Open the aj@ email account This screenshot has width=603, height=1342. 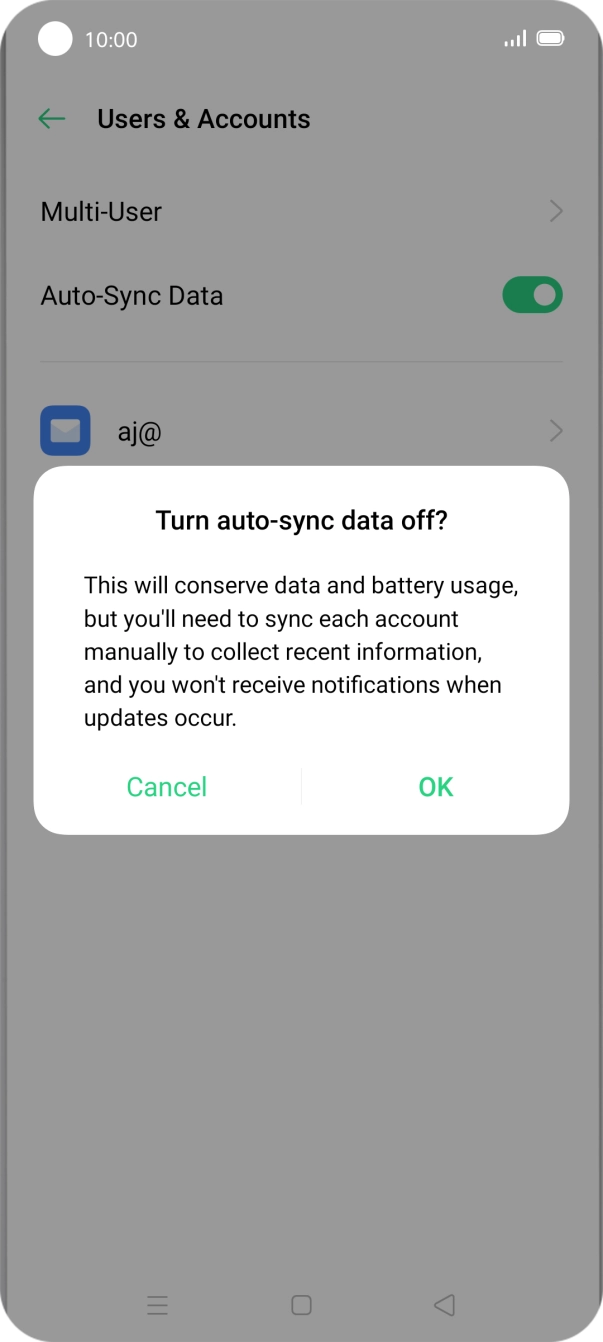301,431
